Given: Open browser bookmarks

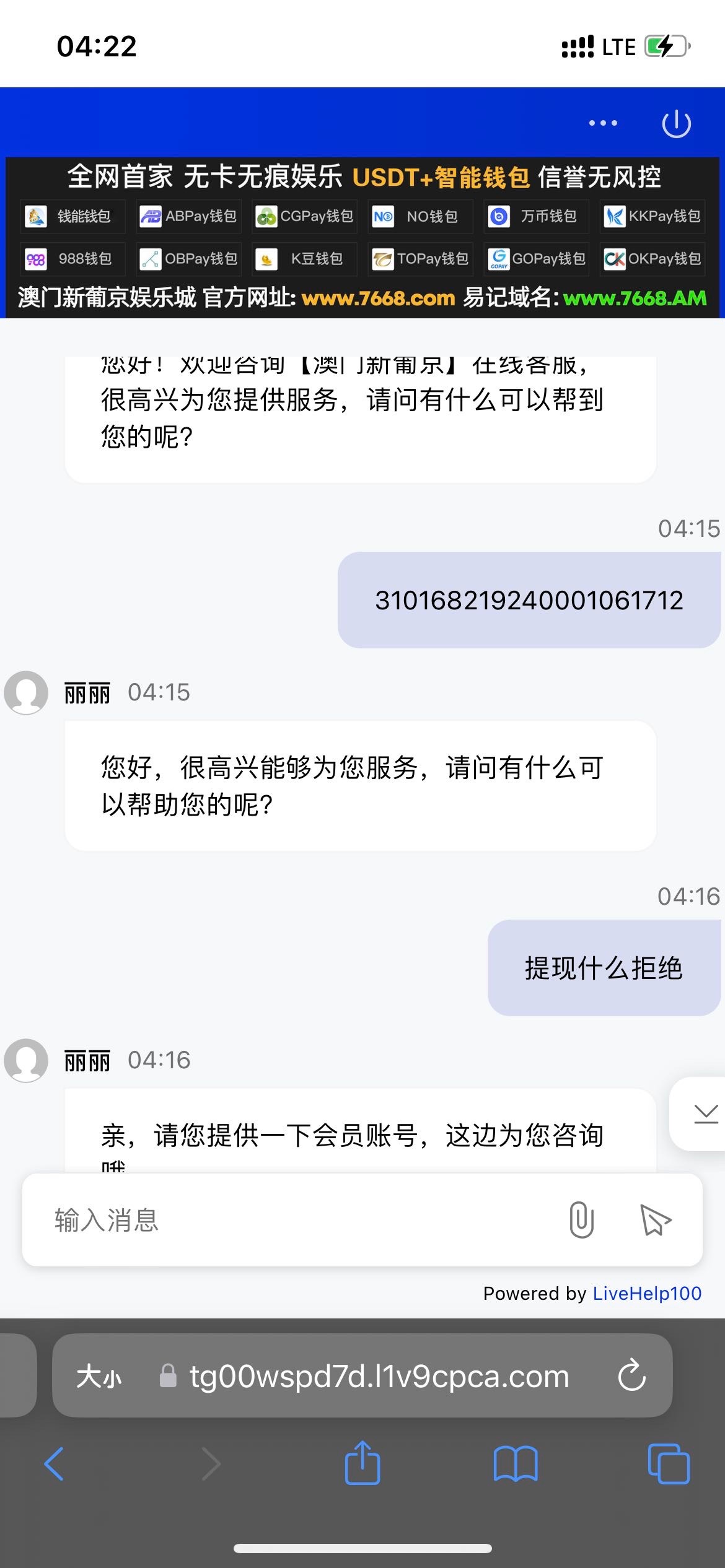Looking at the screenshot, I should tap(516, 1464).
